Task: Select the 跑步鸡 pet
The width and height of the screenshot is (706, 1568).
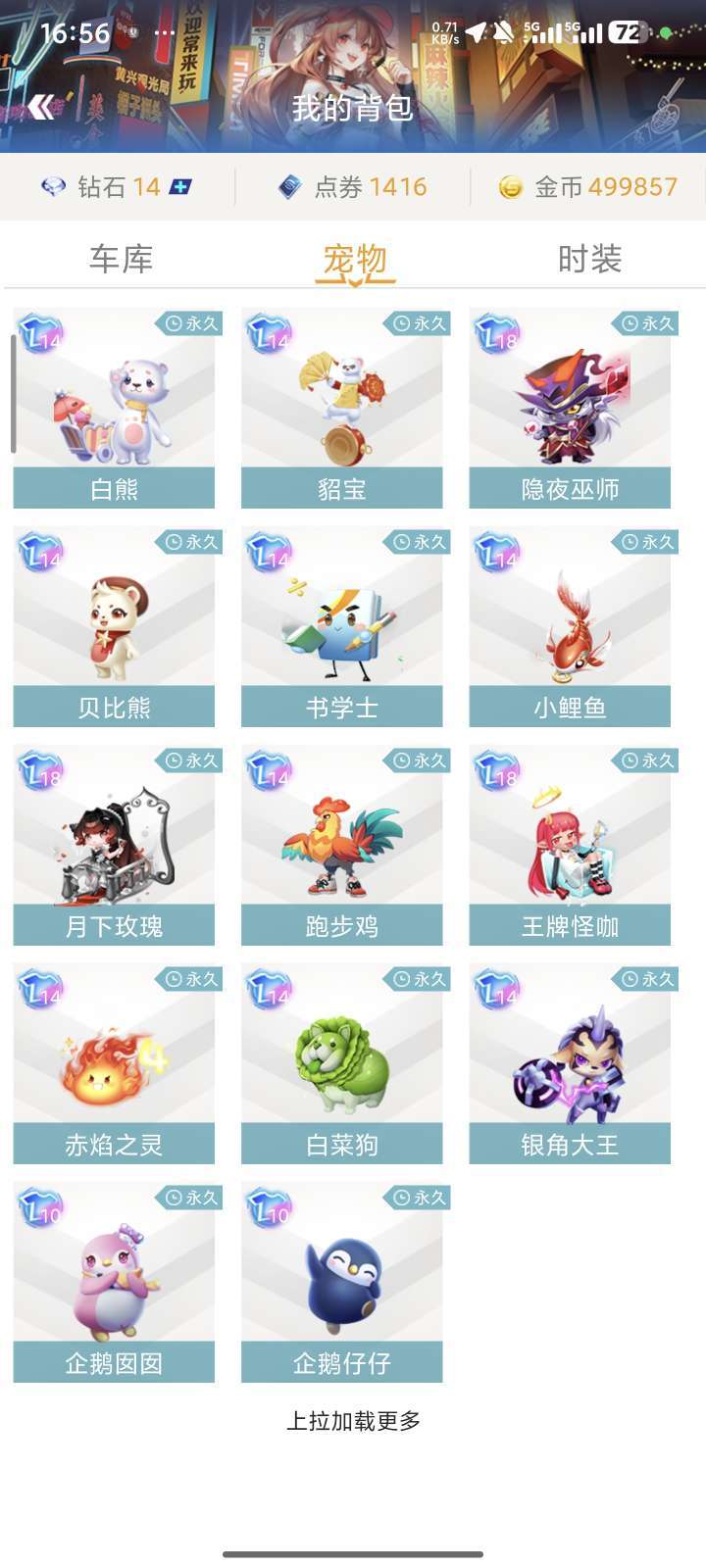Action: pyautogui.click(x=342, y=846)
